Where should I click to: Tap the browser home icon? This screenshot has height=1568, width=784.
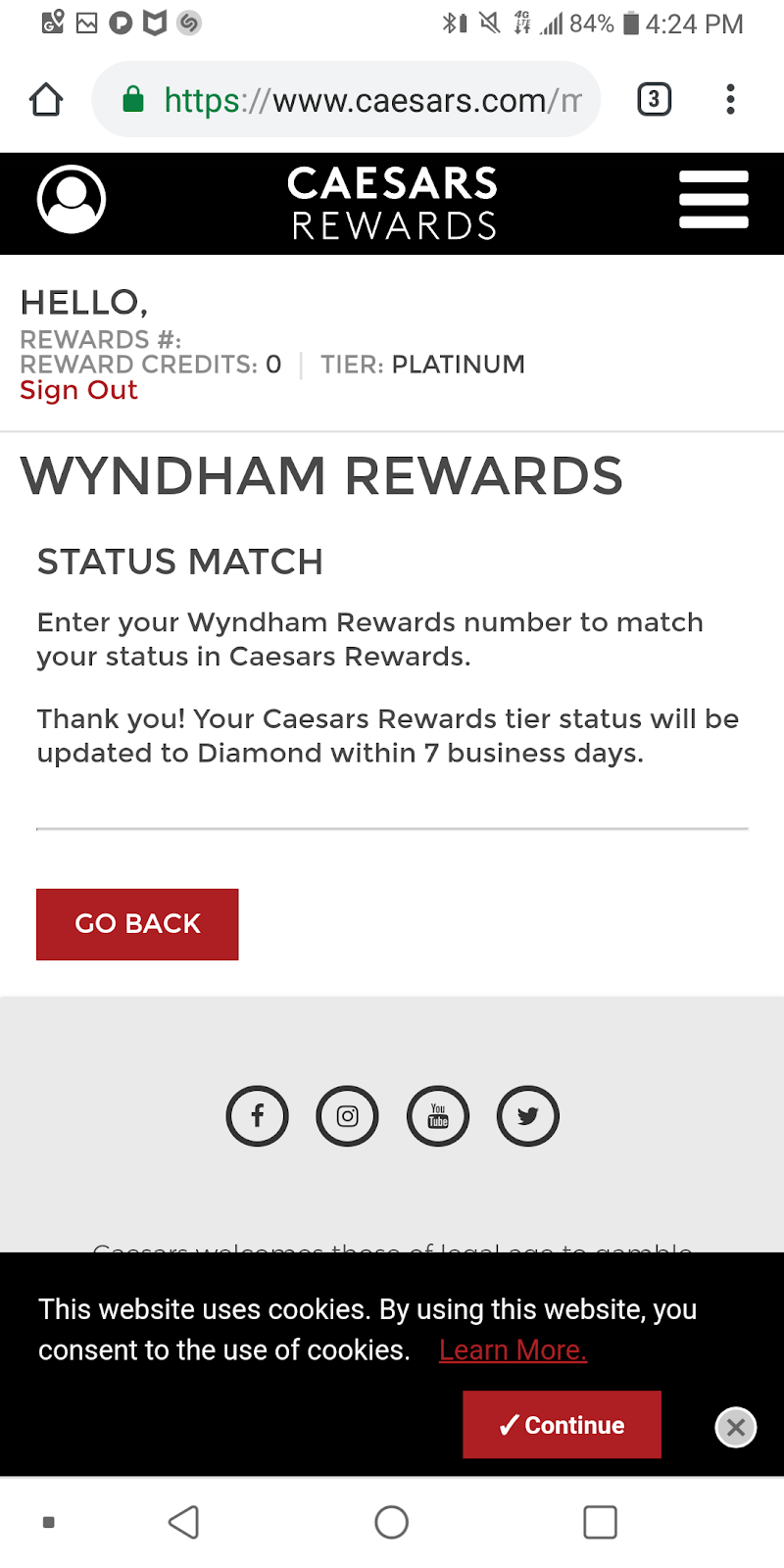click(x=46, y=100)
